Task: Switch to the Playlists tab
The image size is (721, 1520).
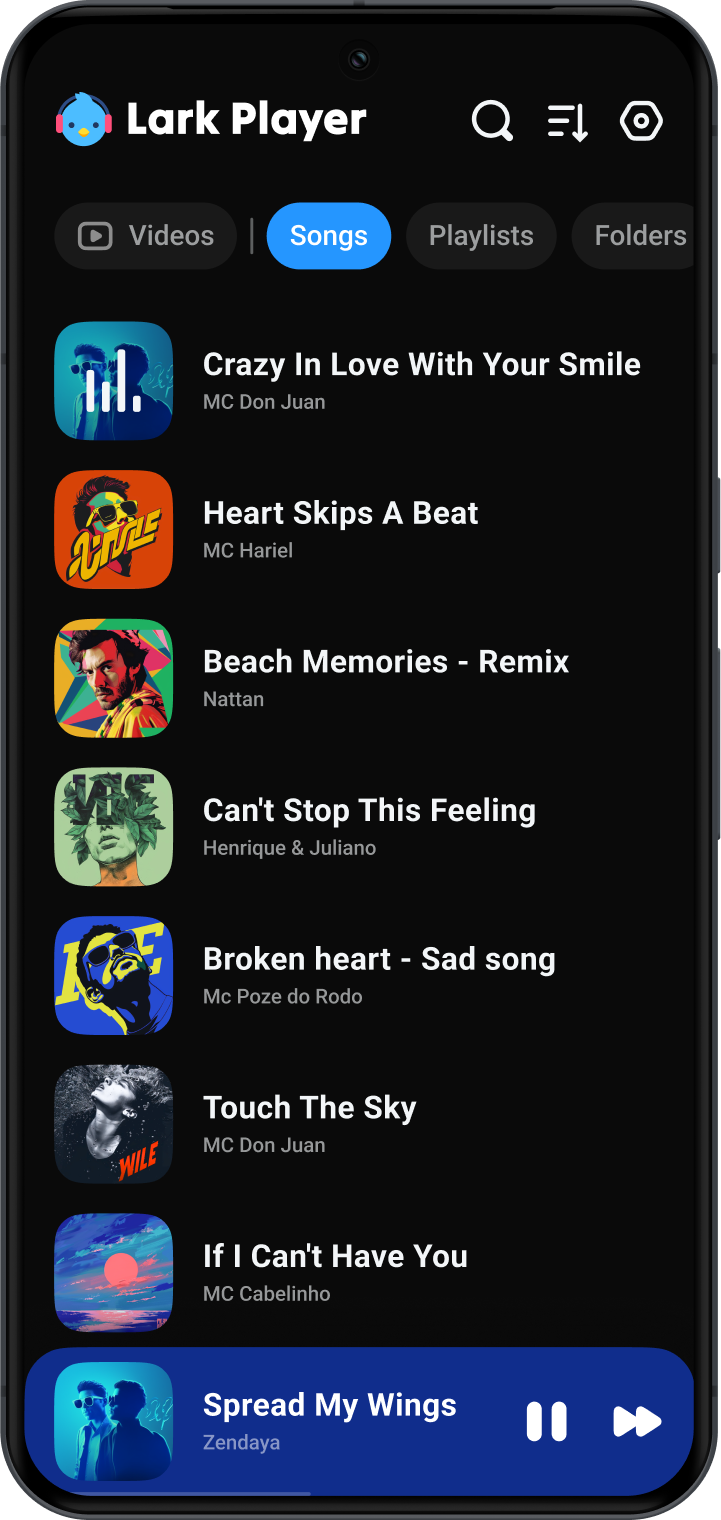Action: 481,236
